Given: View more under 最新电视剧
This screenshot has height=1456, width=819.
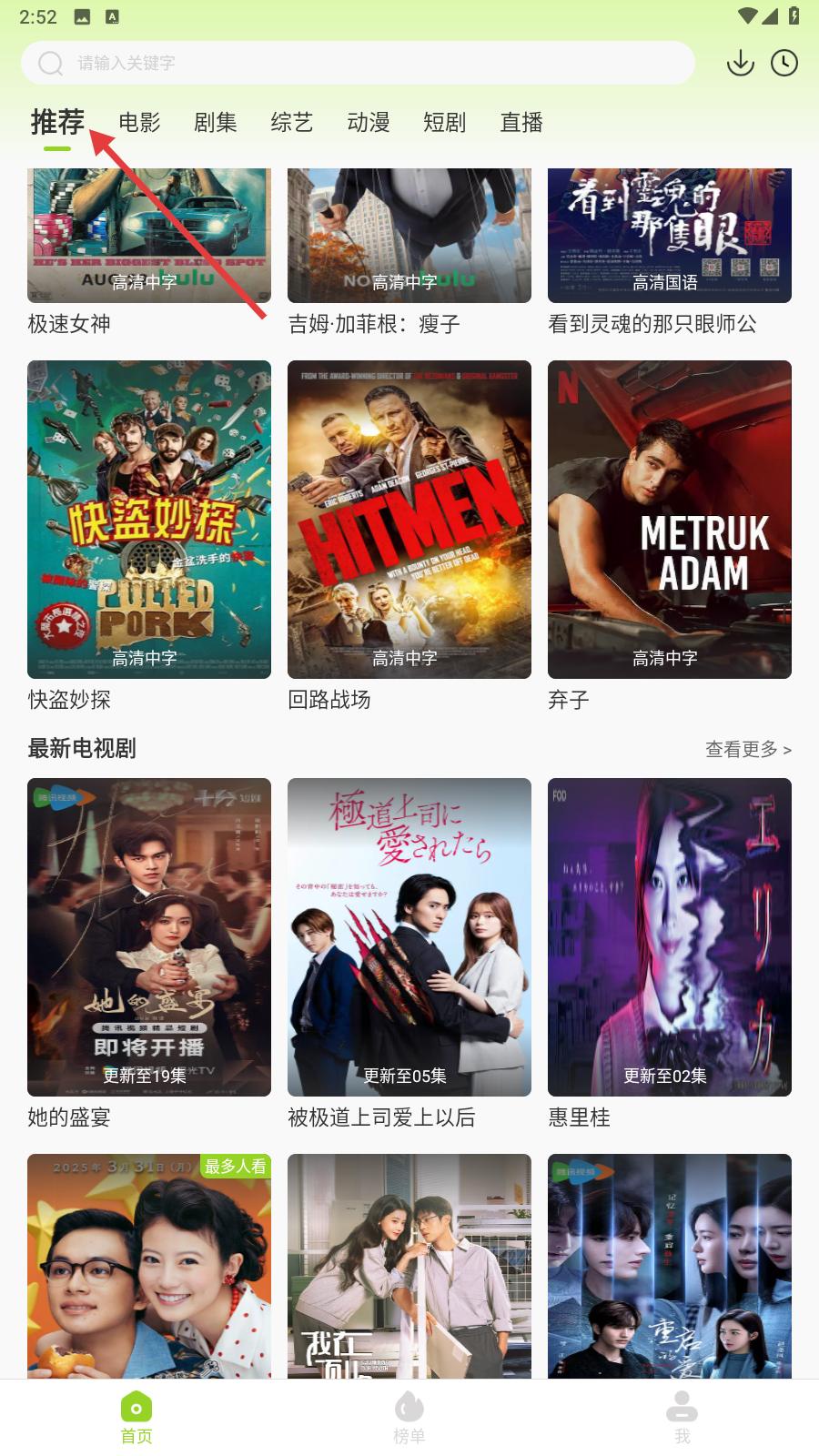Looking at the screenshot, I should pos(748,750).
